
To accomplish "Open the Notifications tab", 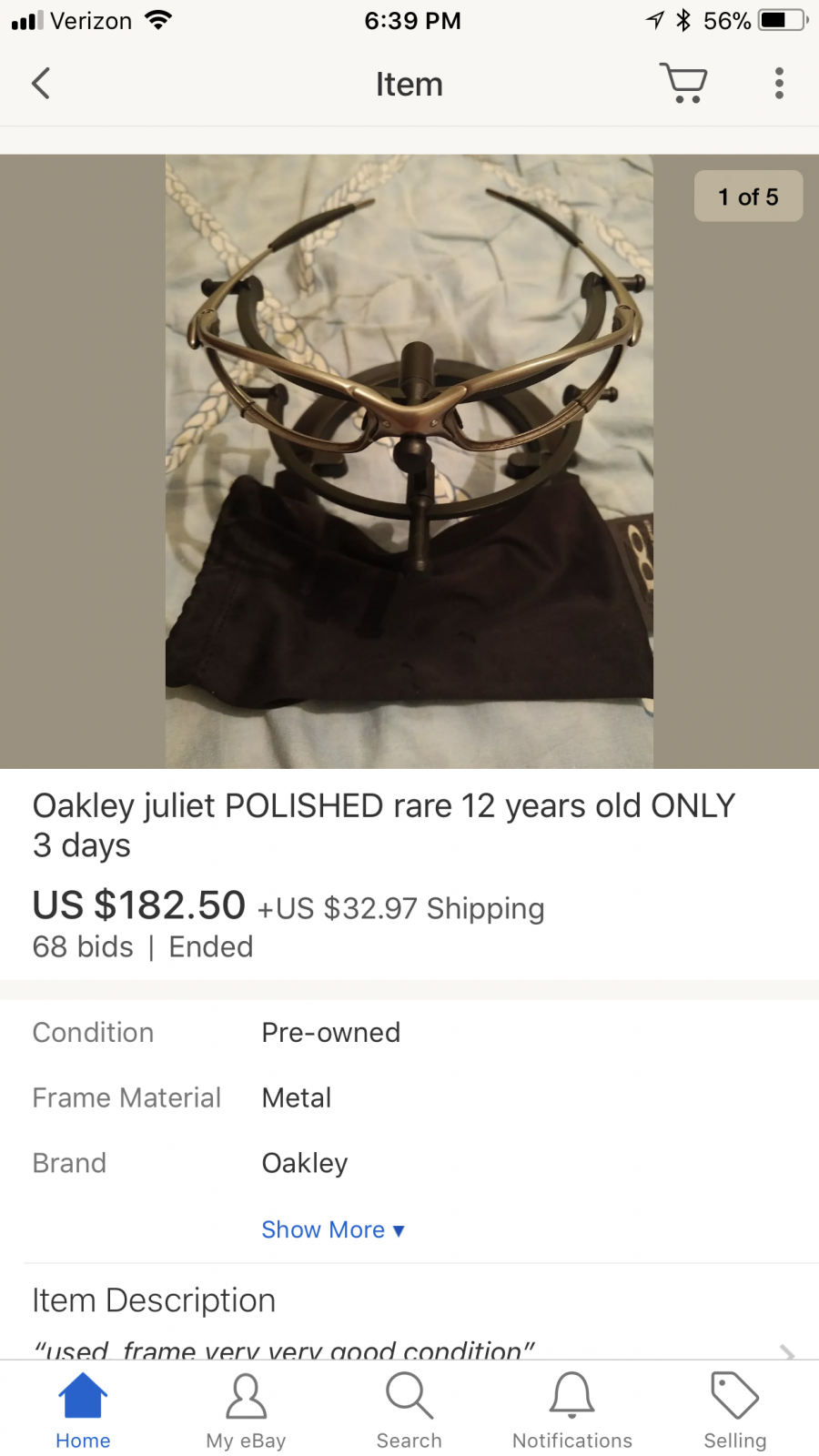I will [572, 1410].
